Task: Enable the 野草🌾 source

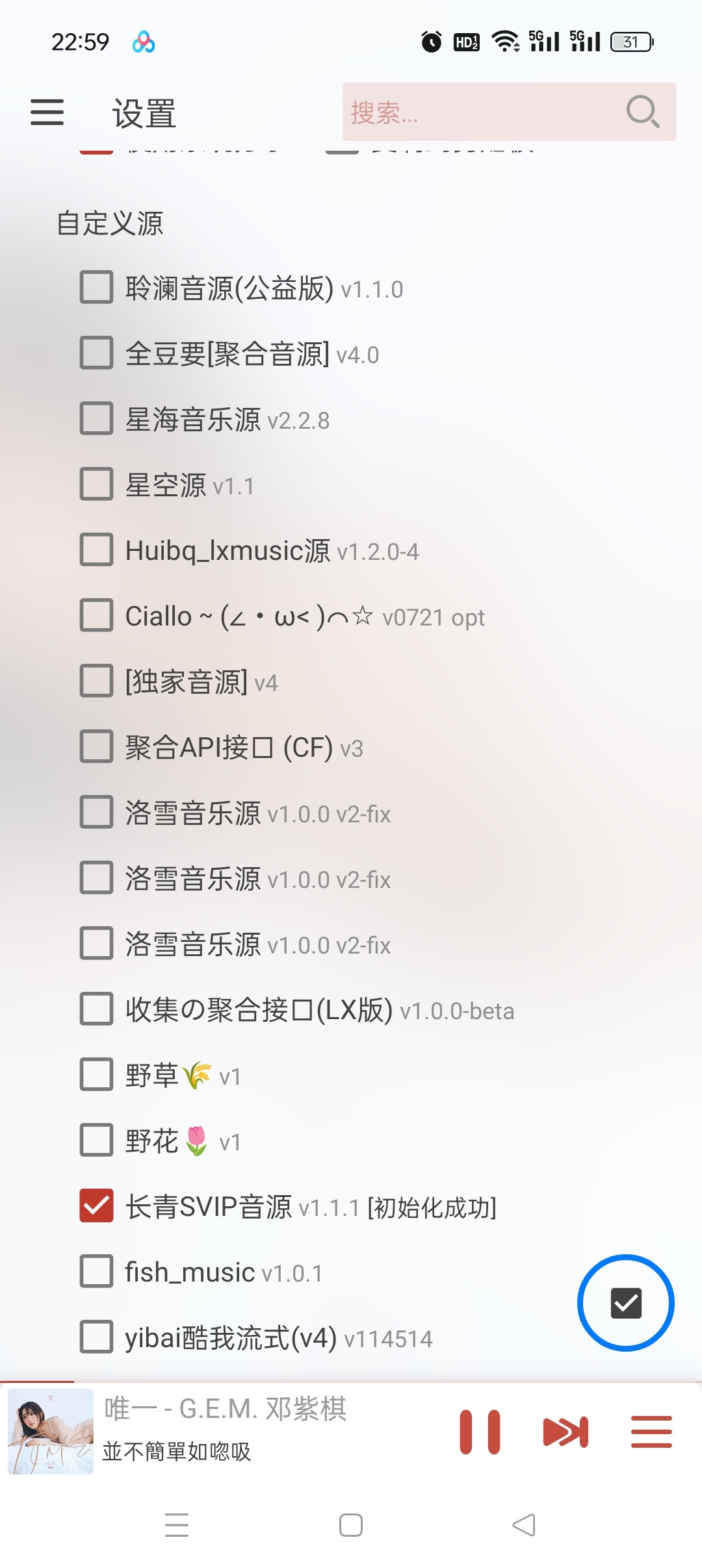Action: point(96,1075)
